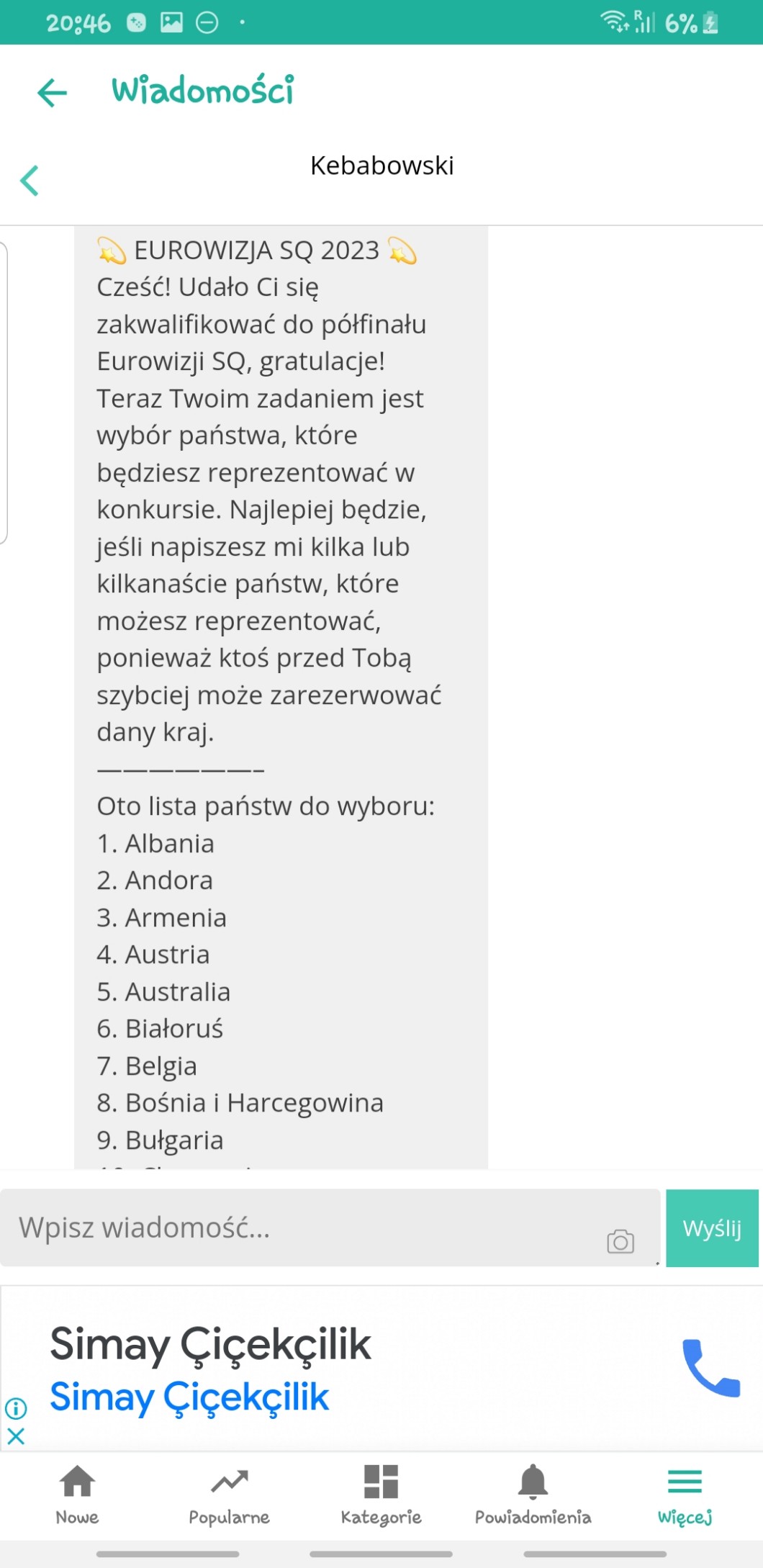Switch to the Popularne tab
This screenshot has width=763, height=1568.
click(229, 1495)
